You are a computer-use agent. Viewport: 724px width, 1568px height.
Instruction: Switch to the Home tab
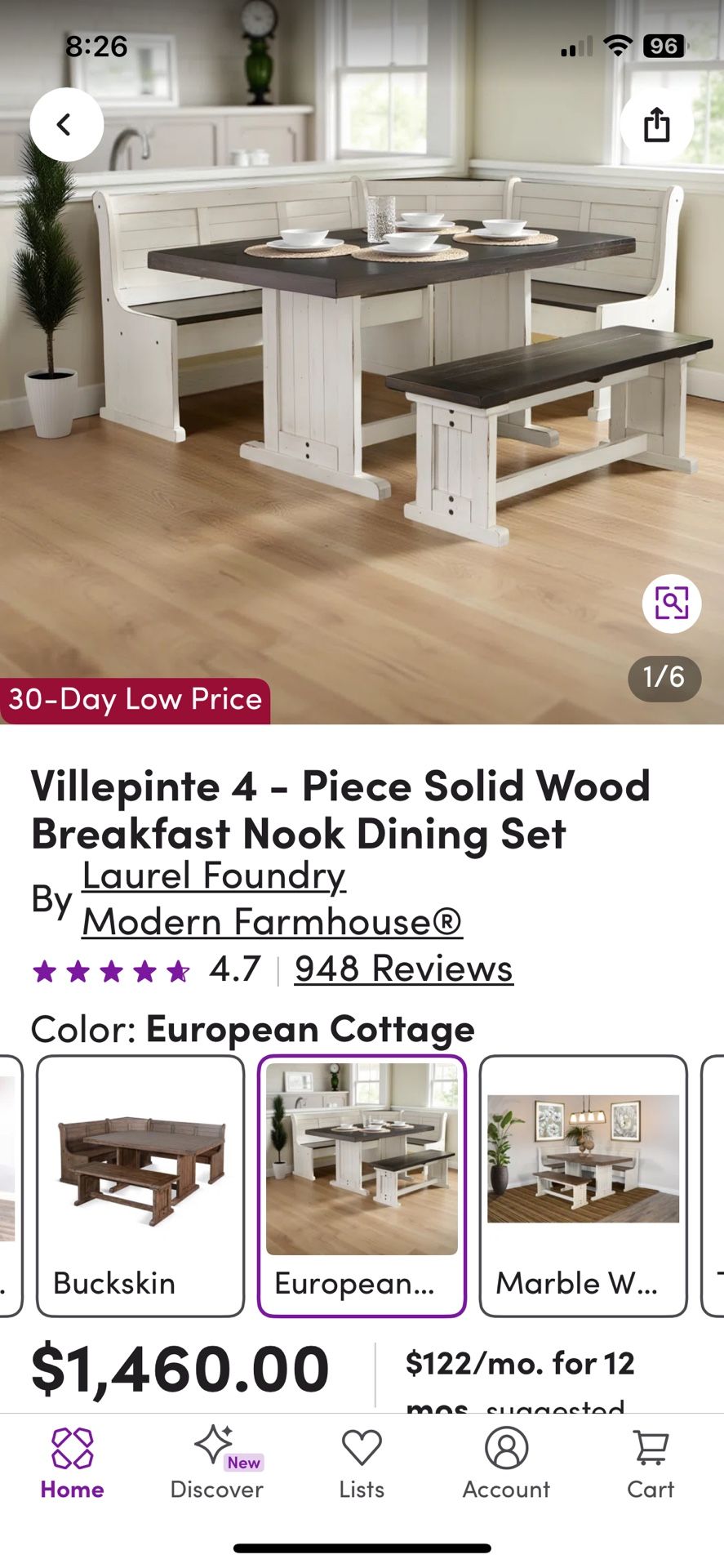(72, 1463)
